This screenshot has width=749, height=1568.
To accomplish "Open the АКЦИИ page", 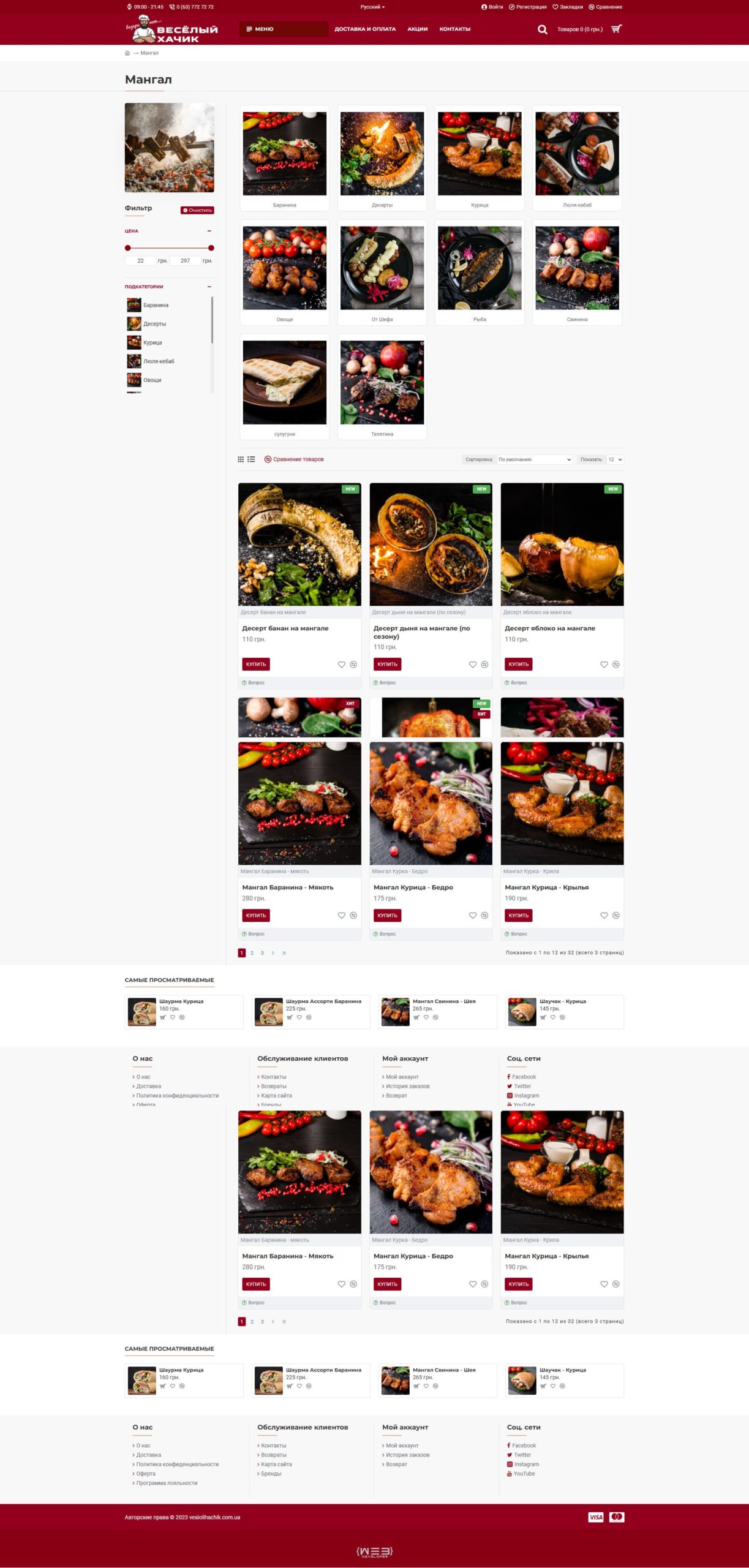I will 417,29.
